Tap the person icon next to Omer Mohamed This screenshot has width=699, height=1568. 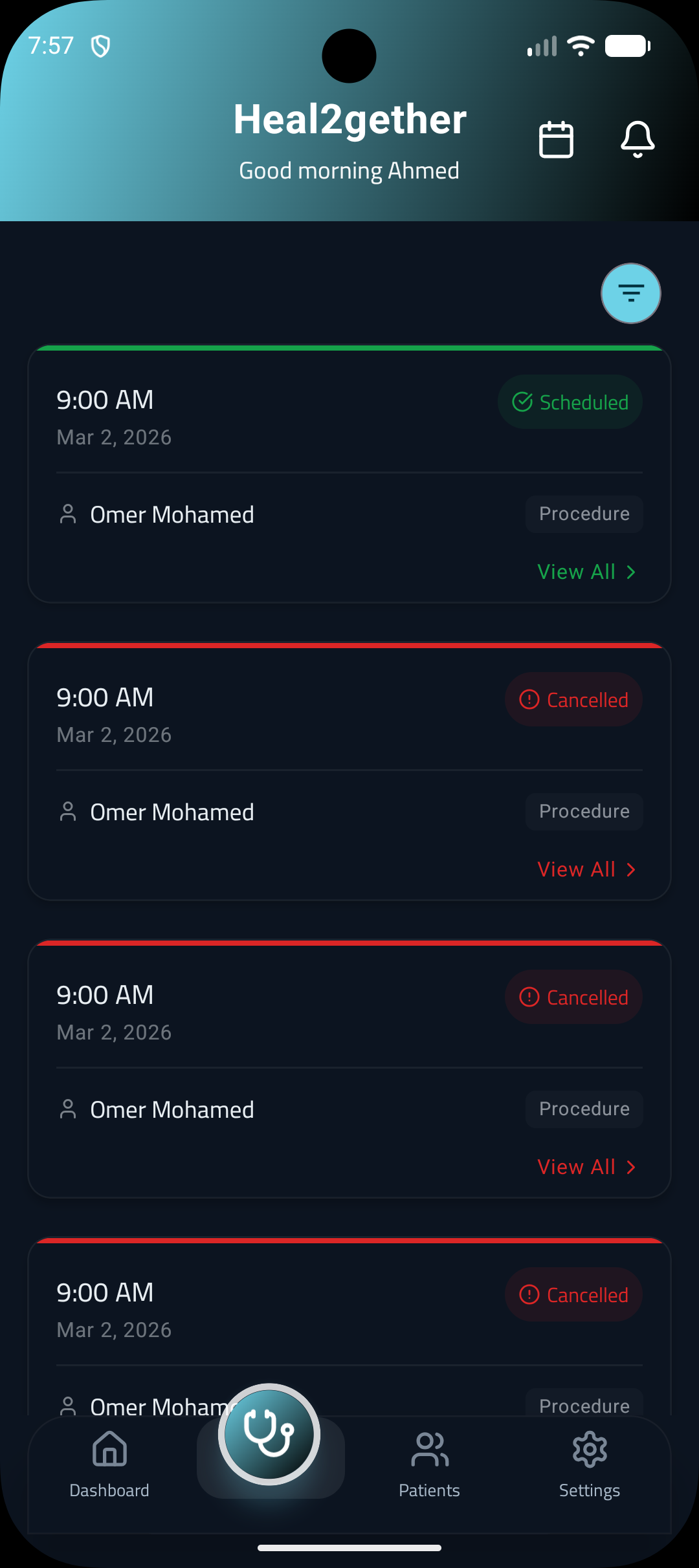[x=68, y=514]
